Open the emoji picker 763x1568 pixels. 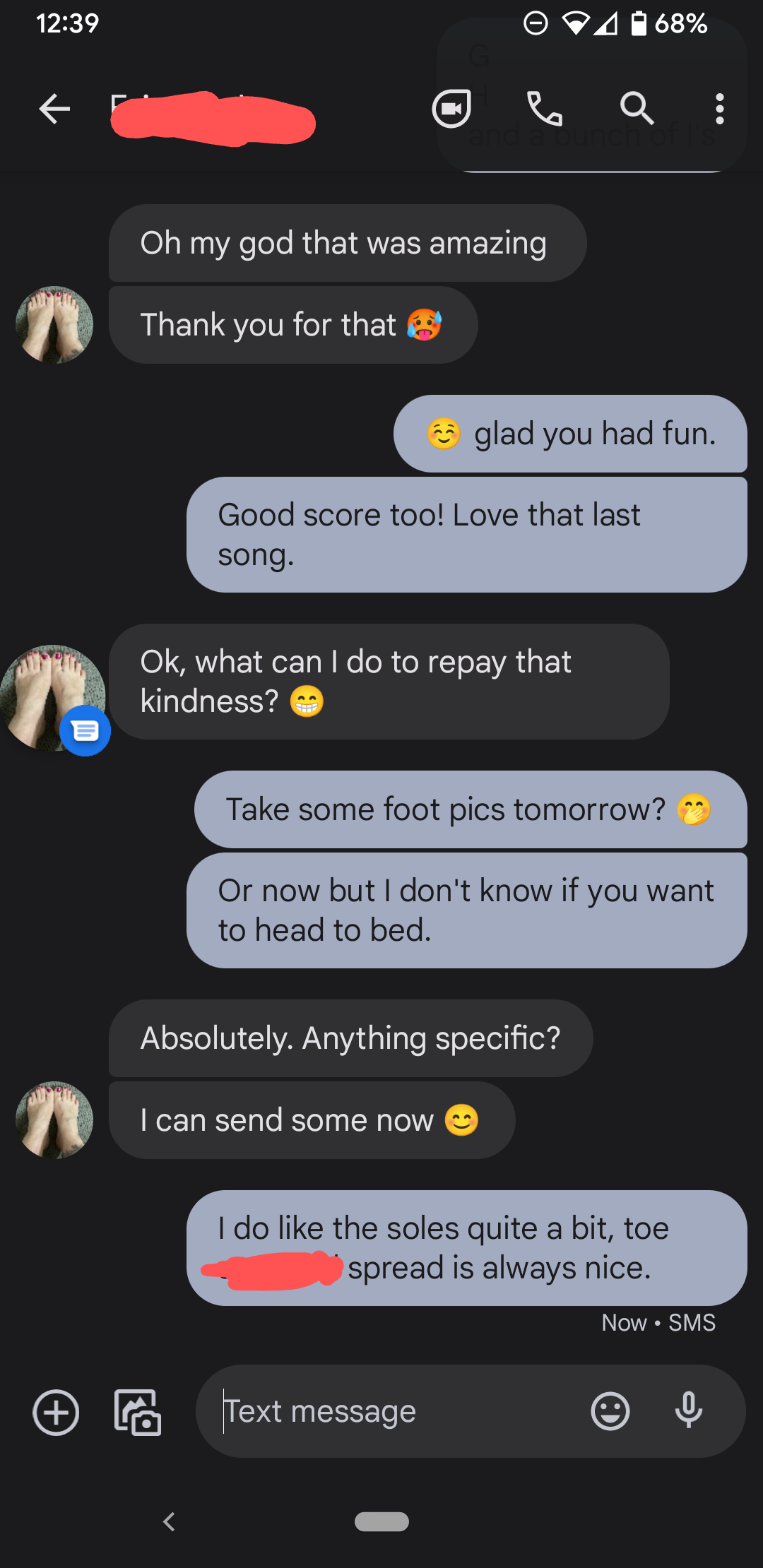610,1412
